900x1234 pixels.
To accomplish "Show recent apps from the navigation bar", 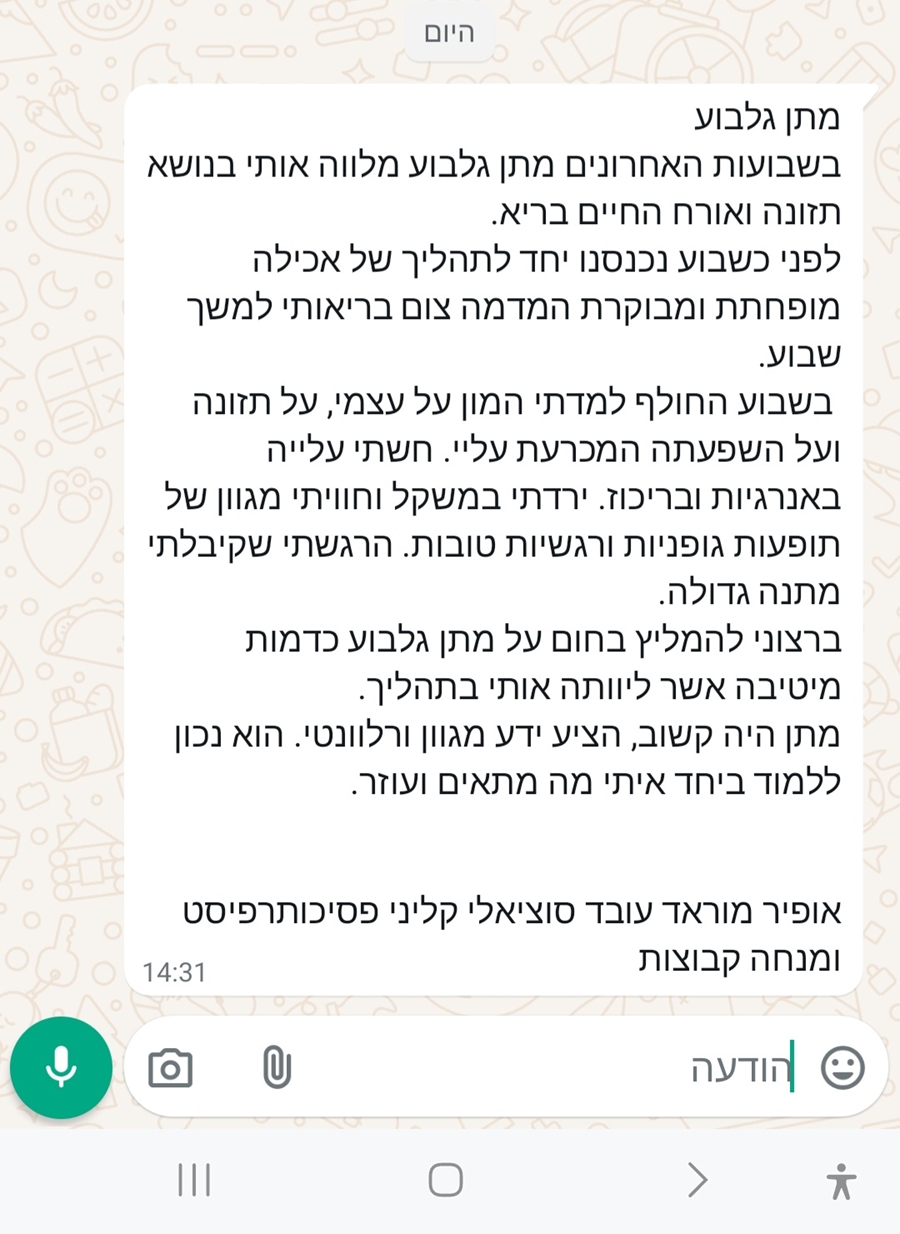I will tap(194, 1181).
